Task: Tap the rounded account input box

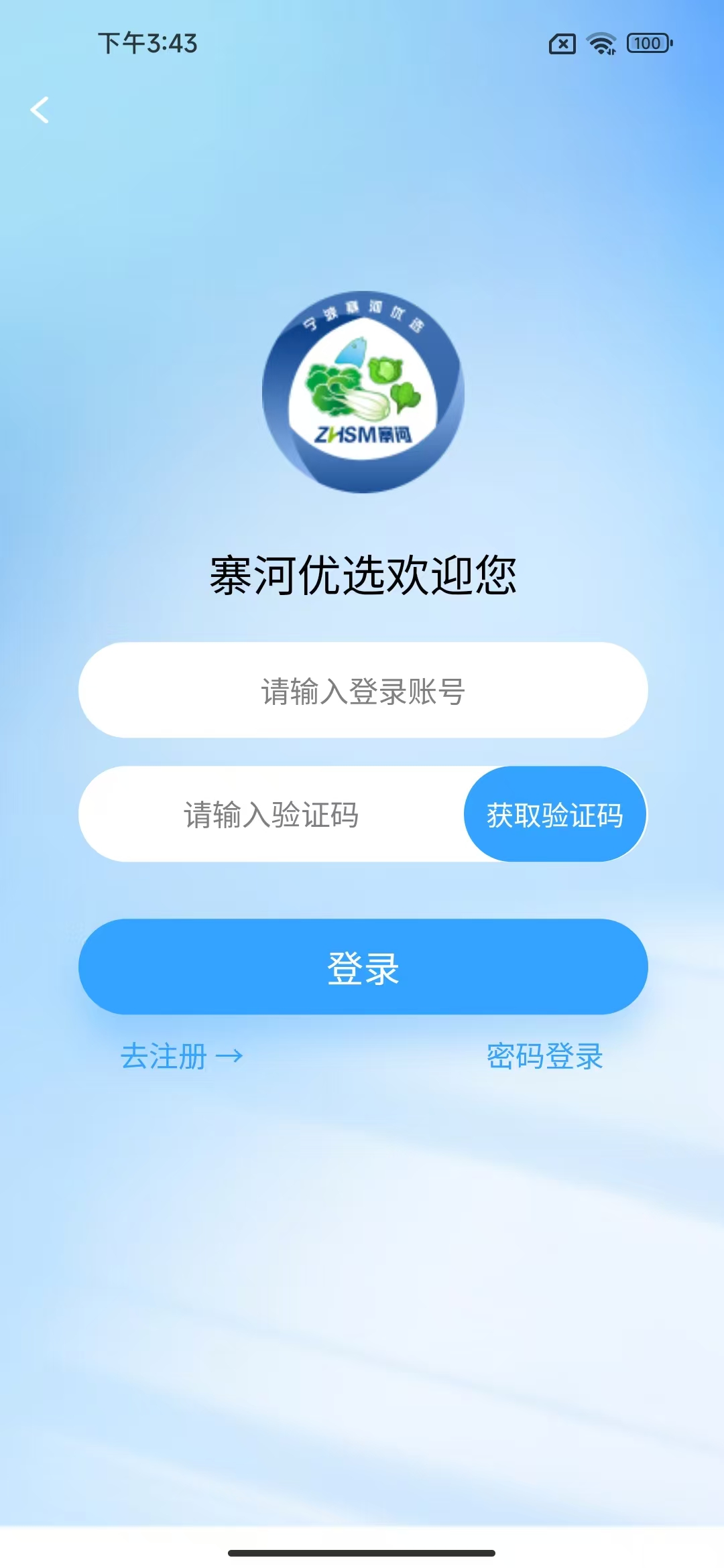Action: pos(362,689)
